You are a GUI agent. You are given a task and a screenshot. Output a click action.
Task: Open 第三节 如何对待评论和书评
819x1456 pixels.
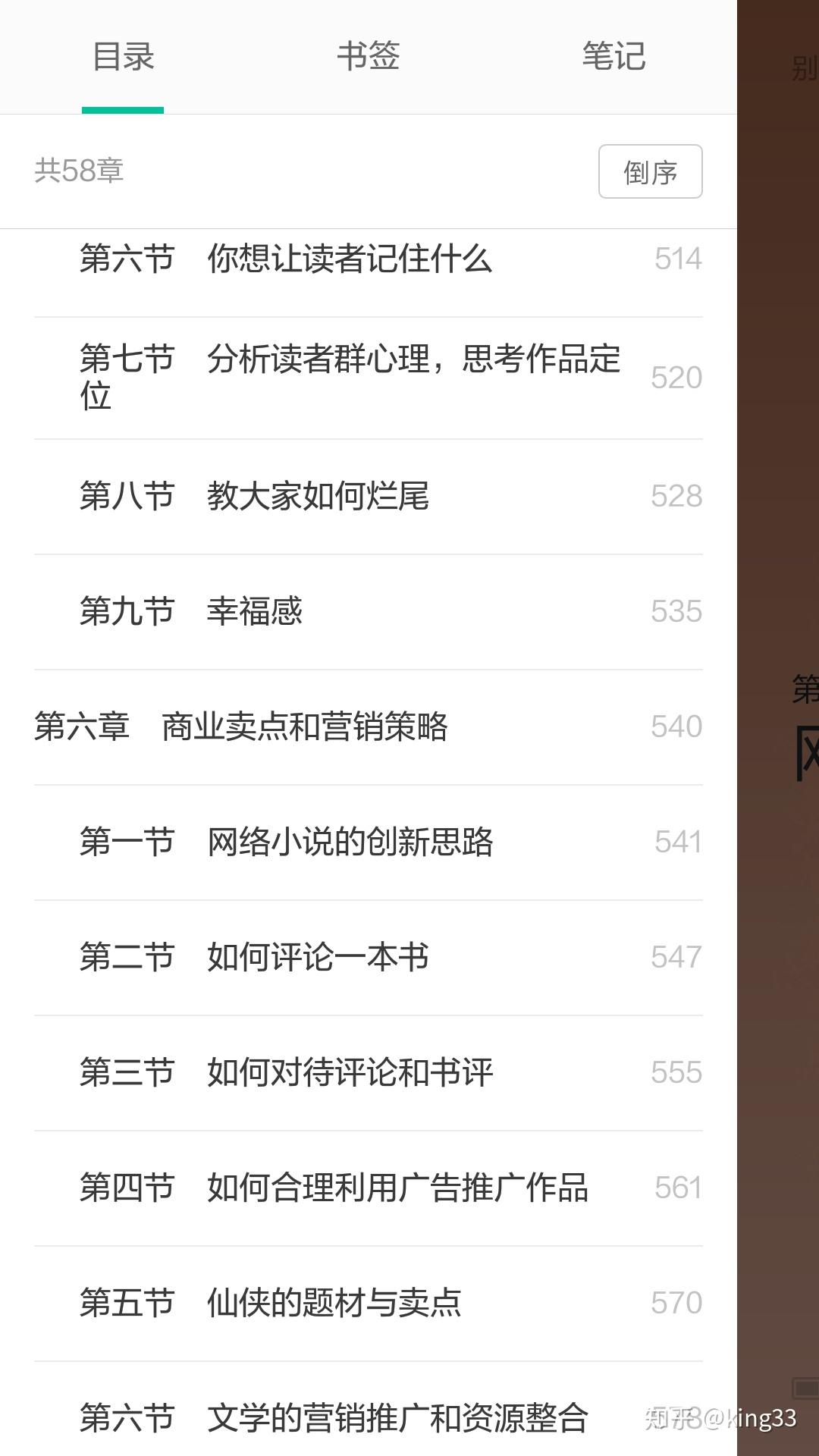[369, 1073]
